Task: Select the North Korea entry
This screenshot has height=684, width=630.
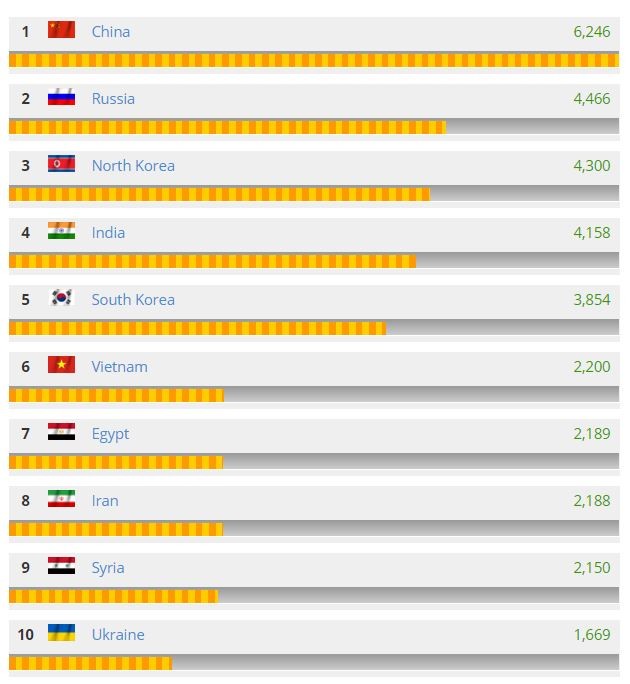Action: 132,165
